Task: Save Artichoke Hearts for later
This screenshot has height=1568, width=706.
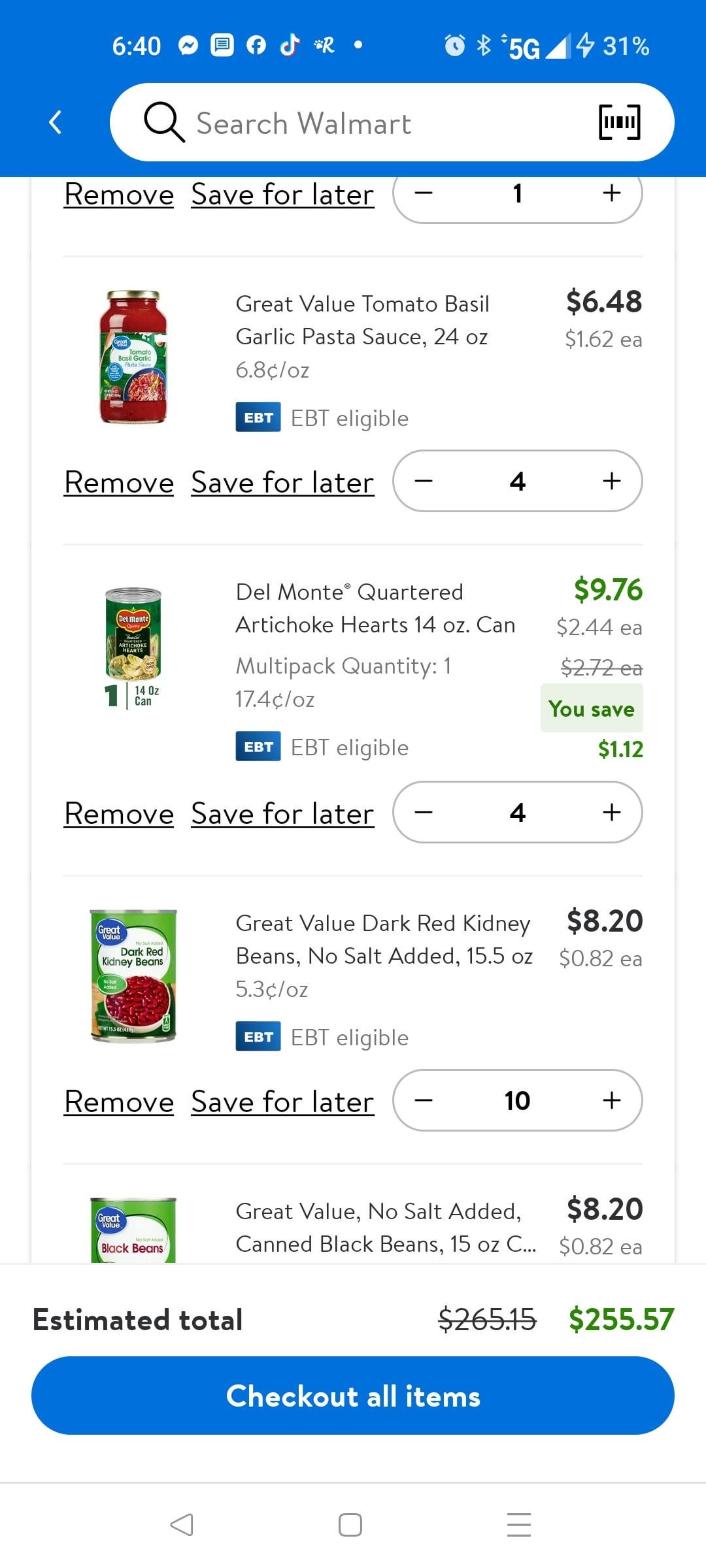Action: click(x=282, y=814)
